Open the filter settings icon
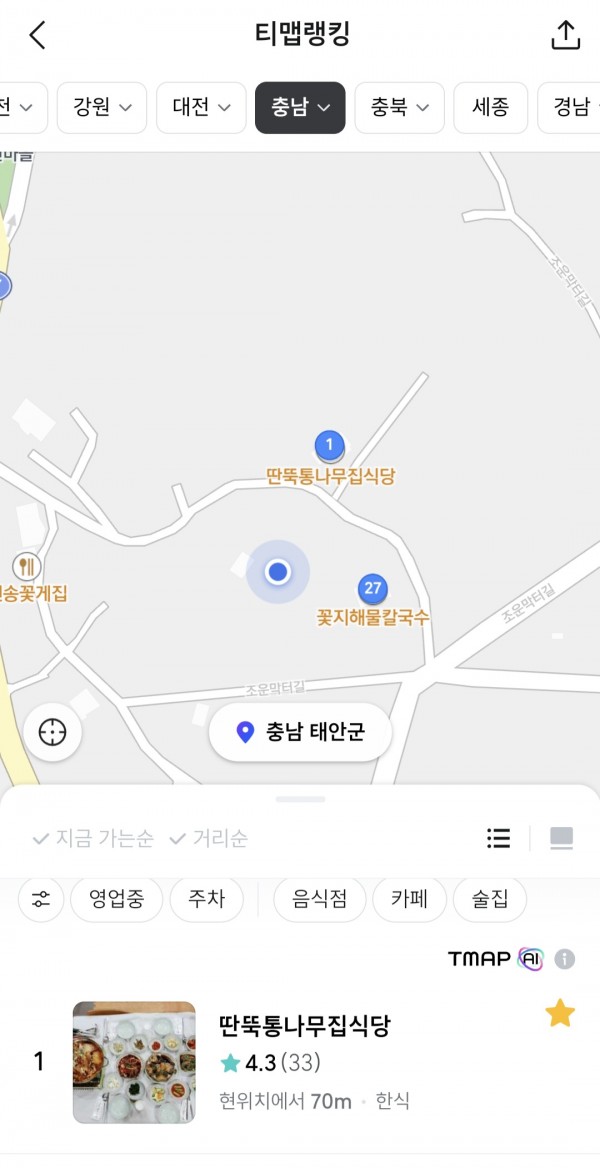This screenshot has height=1168, width=600. 41,899
